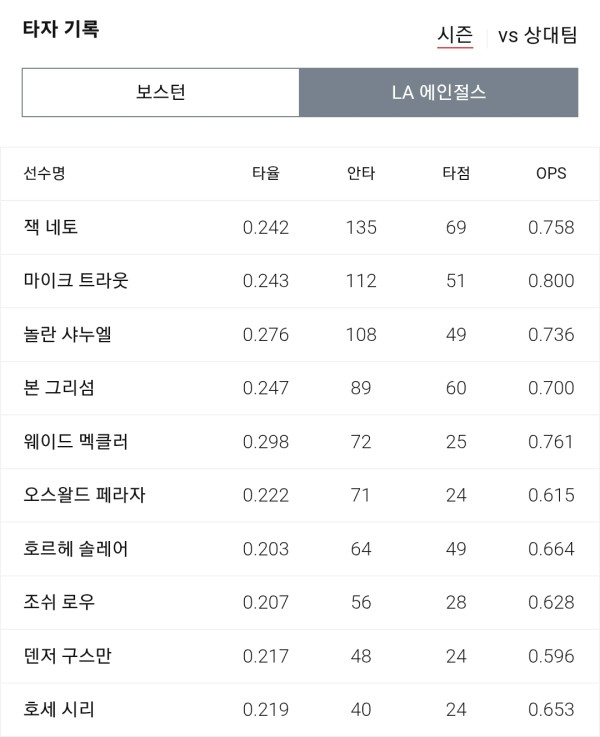Screen dimensions: 600x737
Task: Select the LA 에인절스 team tab
Action: click(438, 92)
